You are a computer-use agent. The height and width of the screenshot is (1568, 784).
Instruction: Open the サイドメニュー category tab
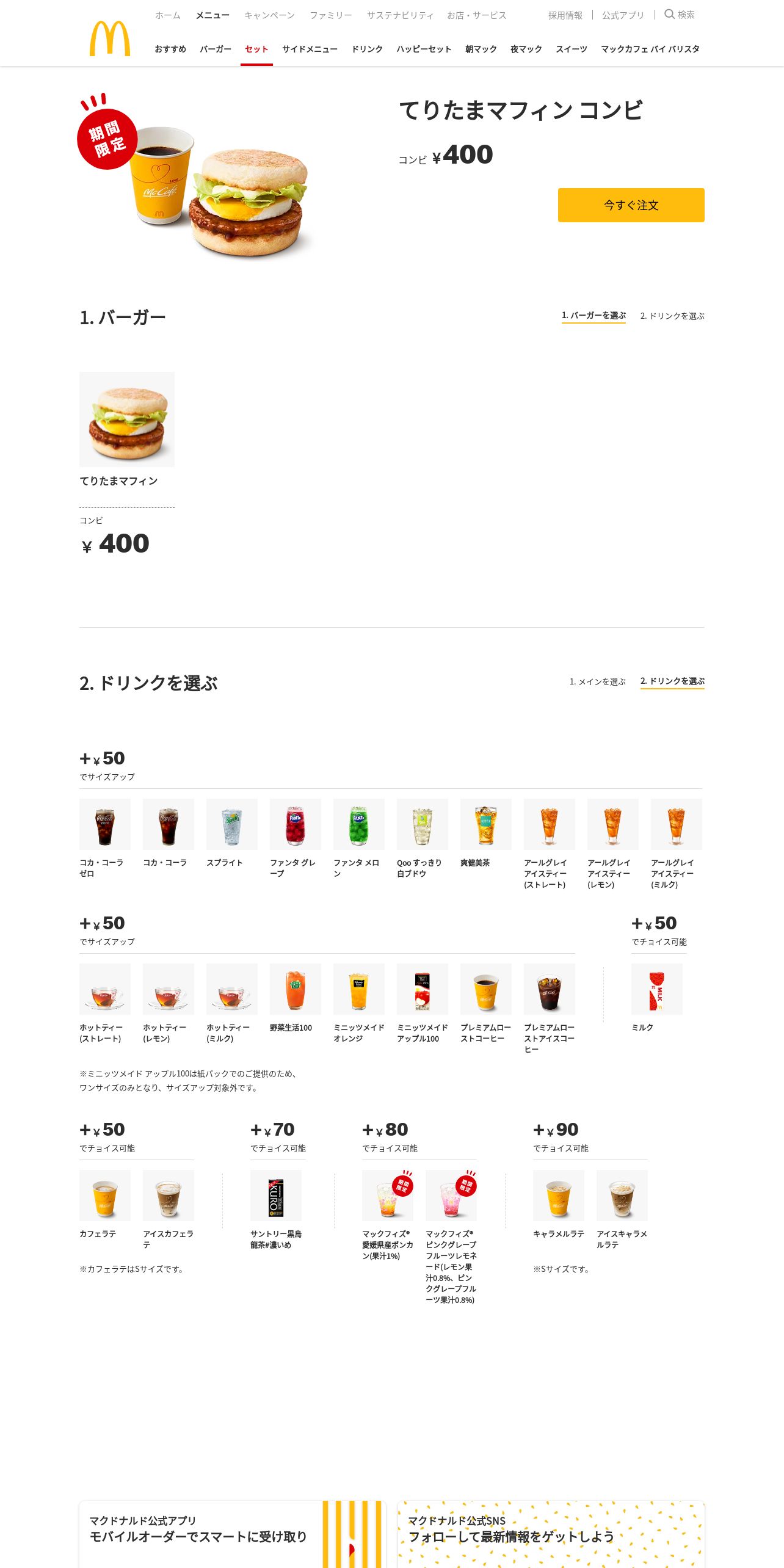tap(310, 49)
